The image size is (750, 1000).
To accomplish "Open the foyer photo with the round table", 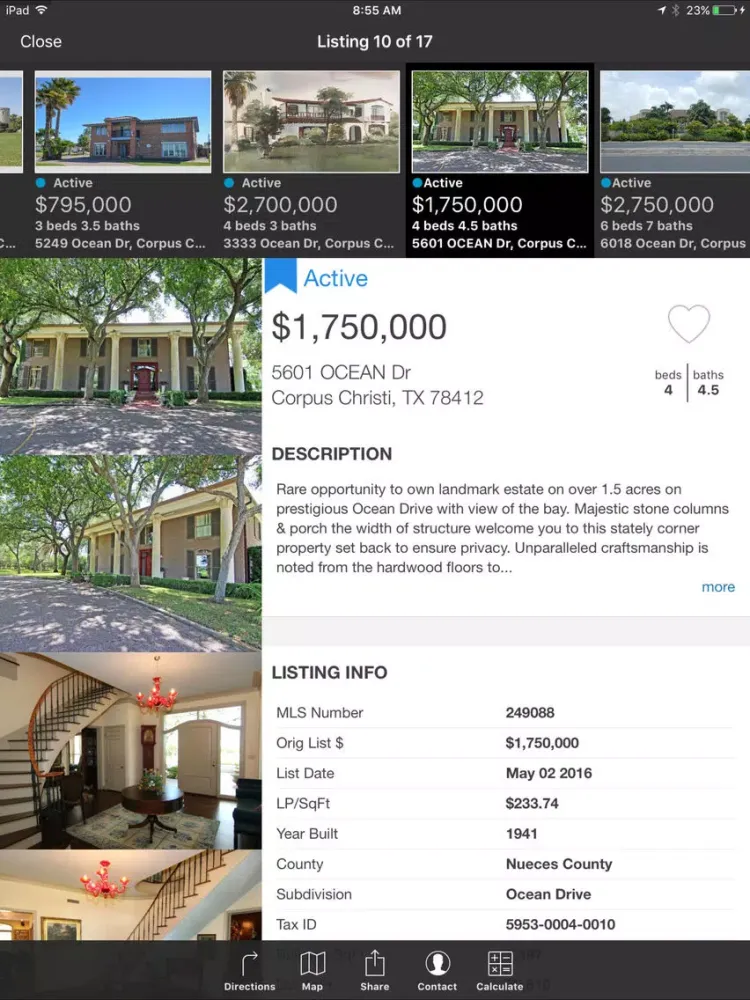I will tap(131, 751).
